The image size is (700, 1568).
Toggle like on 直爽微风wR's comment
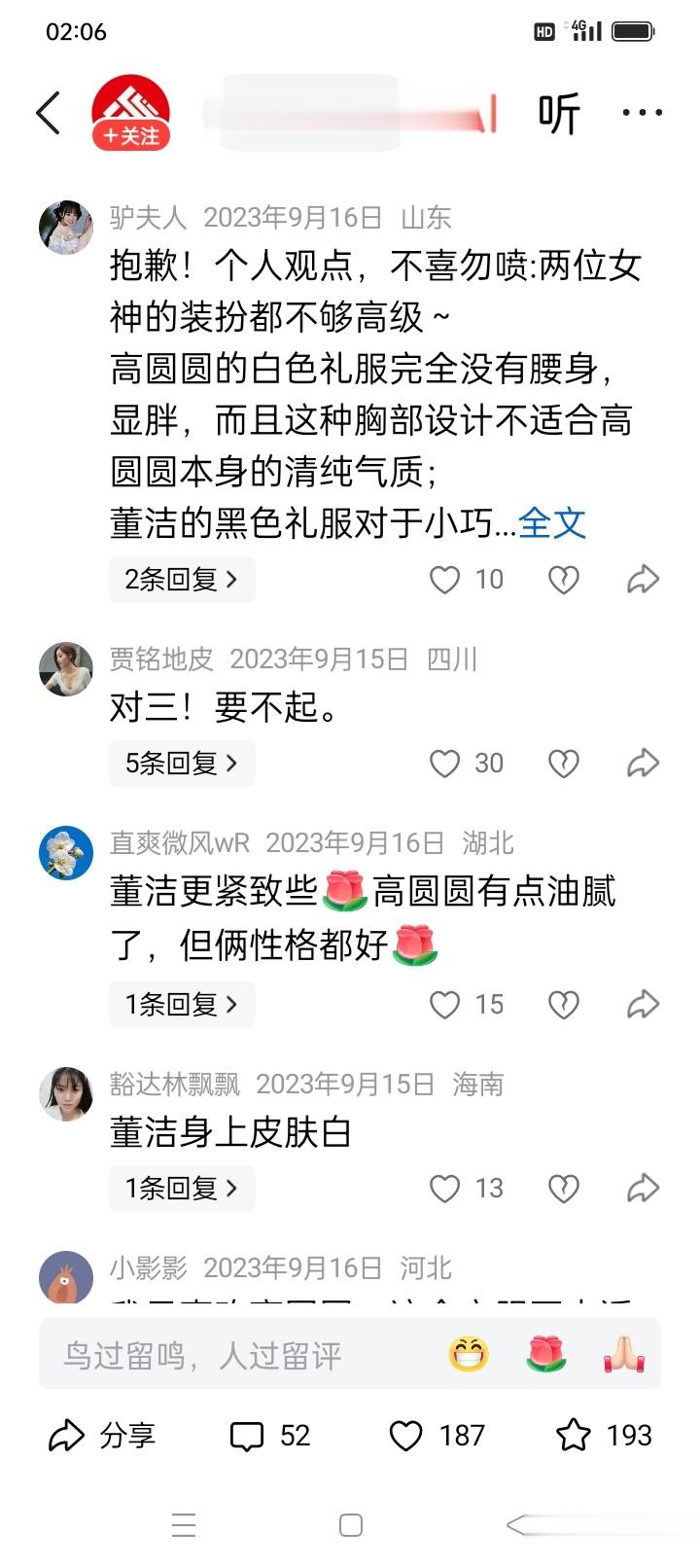click(444, 1004)
